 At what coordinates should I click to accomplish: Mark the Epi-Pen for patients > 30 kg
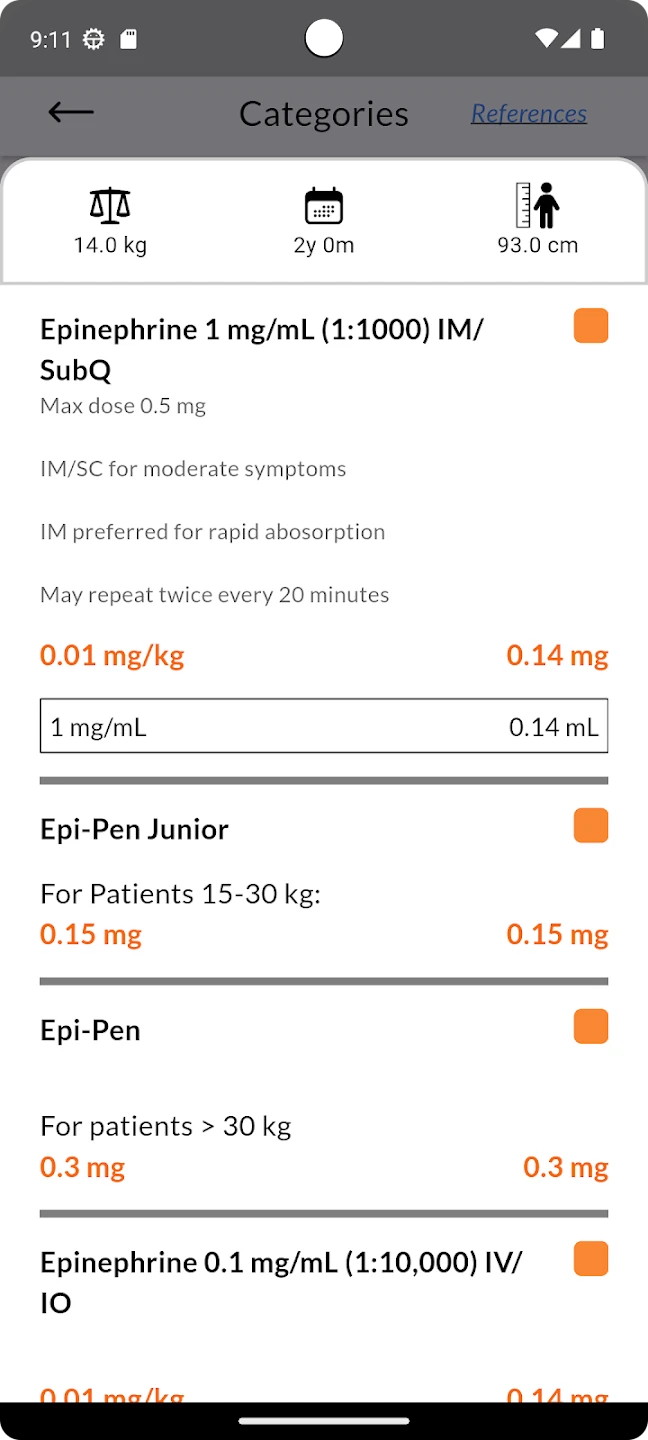(591, 1027)
